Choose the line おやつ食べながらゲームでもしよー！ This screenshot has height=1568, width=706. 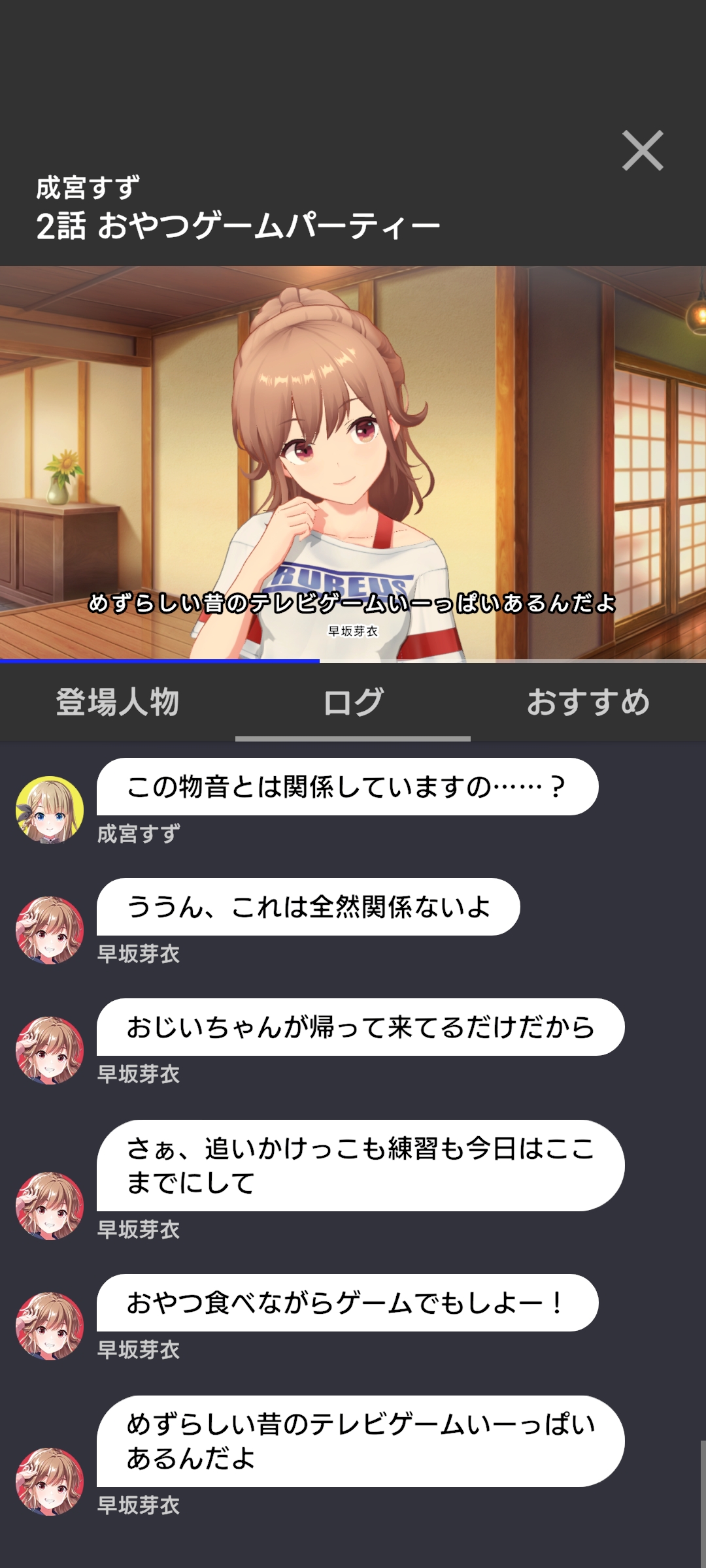coord(347,1303)
